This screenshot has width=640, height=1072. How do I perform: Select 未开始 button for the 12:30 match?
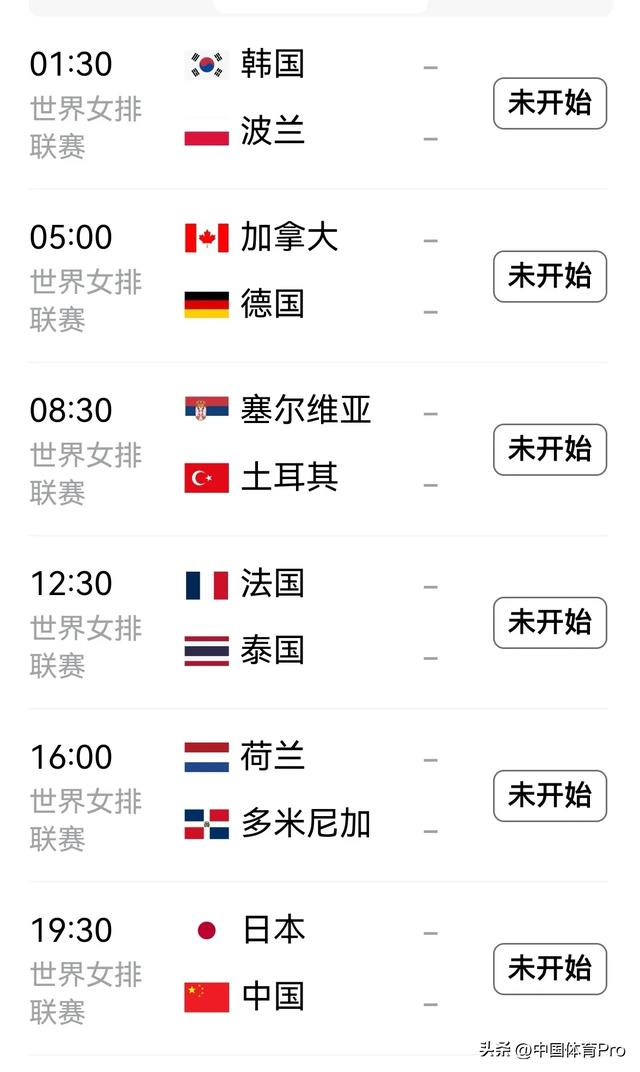point(550,622)
